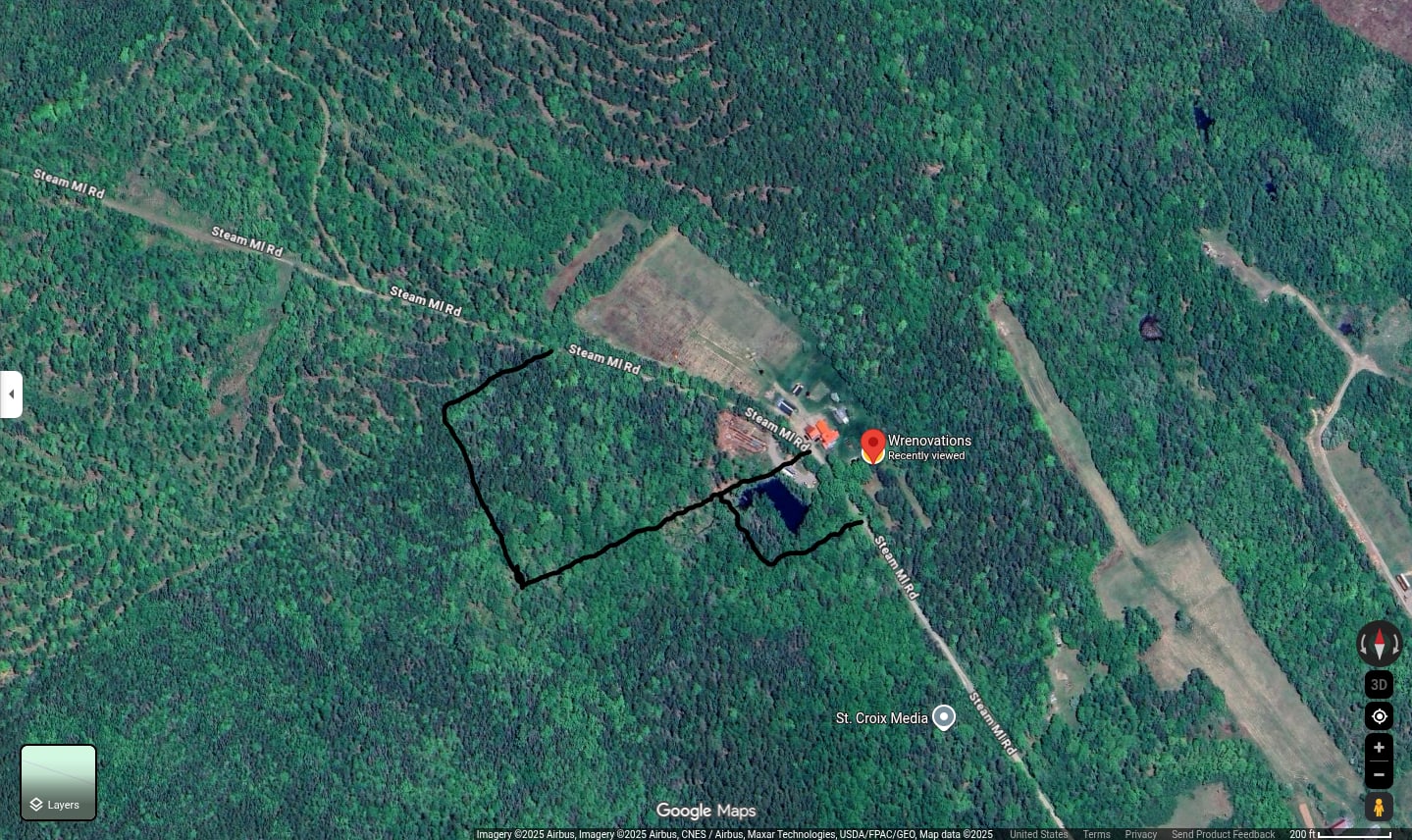Switch to 3D view
This screenshot has height=840, width=1412.
[1379, 684]
